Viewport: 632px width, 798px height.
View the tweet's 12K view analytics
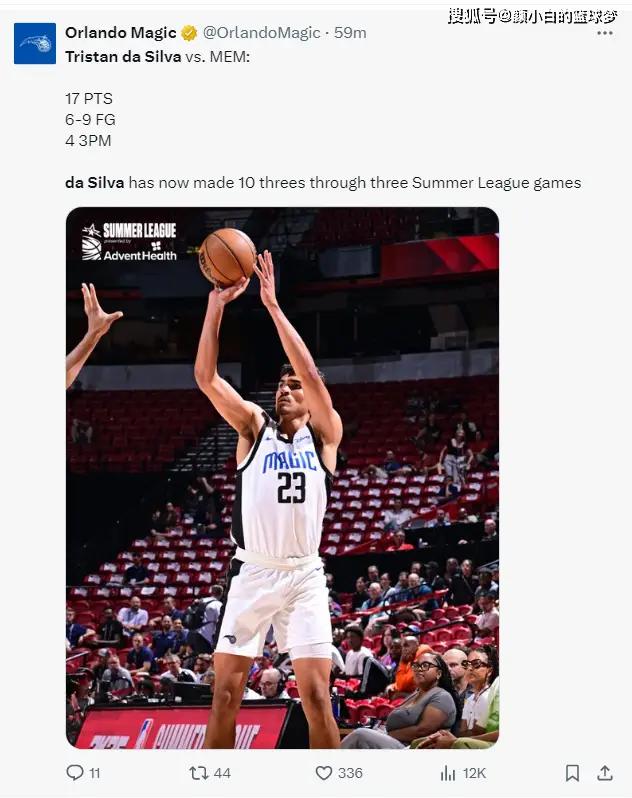pyautogui.click(x=448, y=773)
